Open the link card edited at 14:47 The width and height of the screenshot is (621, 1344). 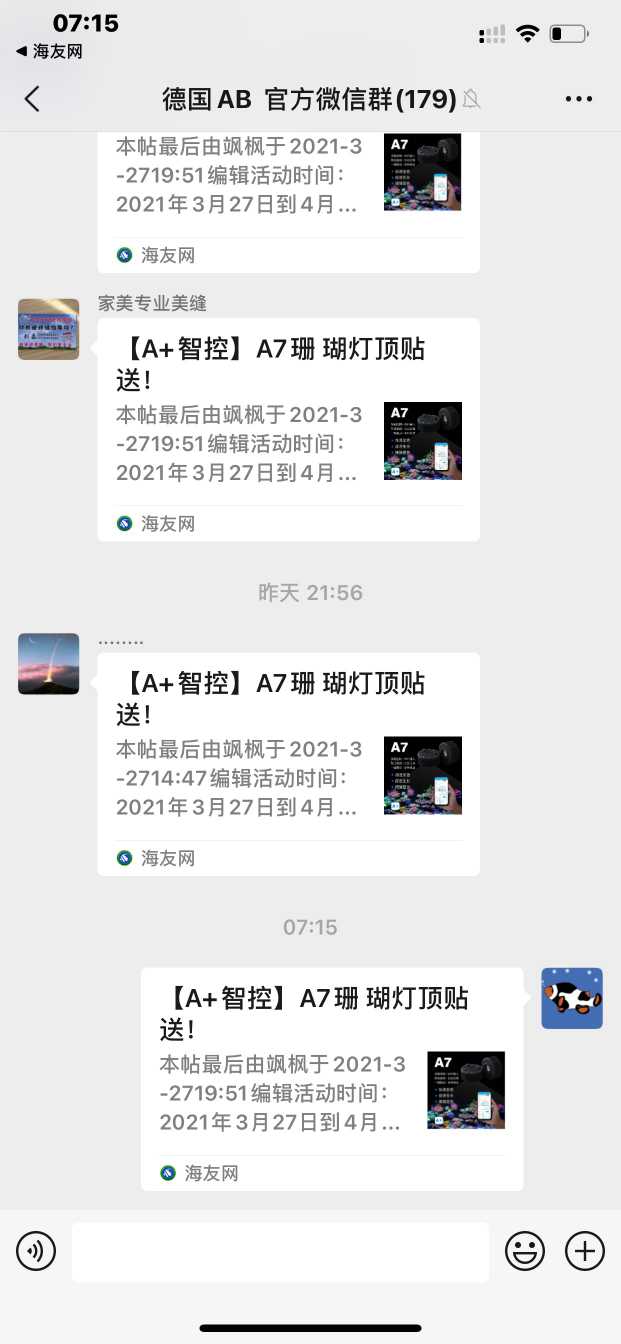[288, 764]
